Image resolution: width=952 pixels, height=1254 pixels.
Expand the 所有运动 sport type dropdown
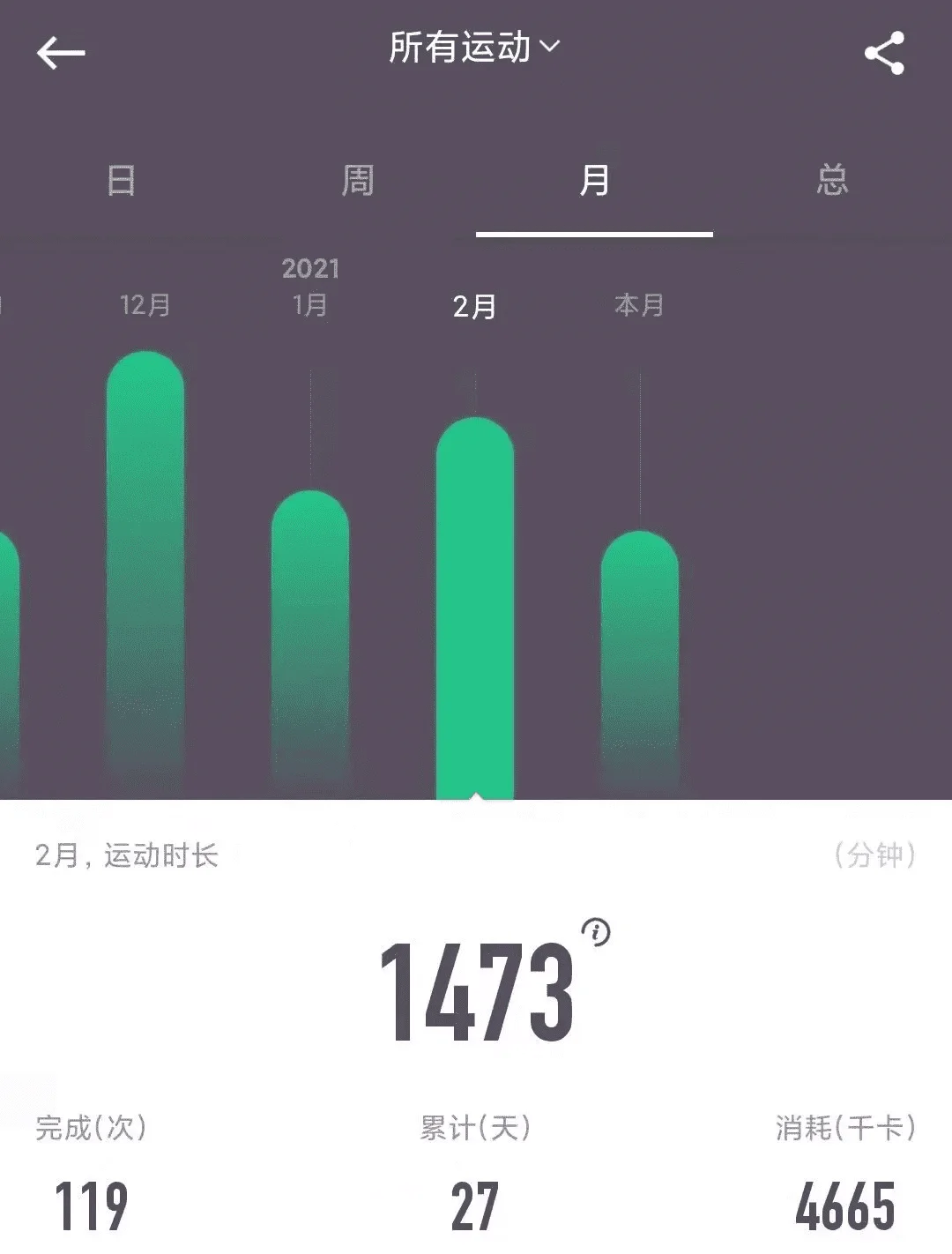point(474,48)
